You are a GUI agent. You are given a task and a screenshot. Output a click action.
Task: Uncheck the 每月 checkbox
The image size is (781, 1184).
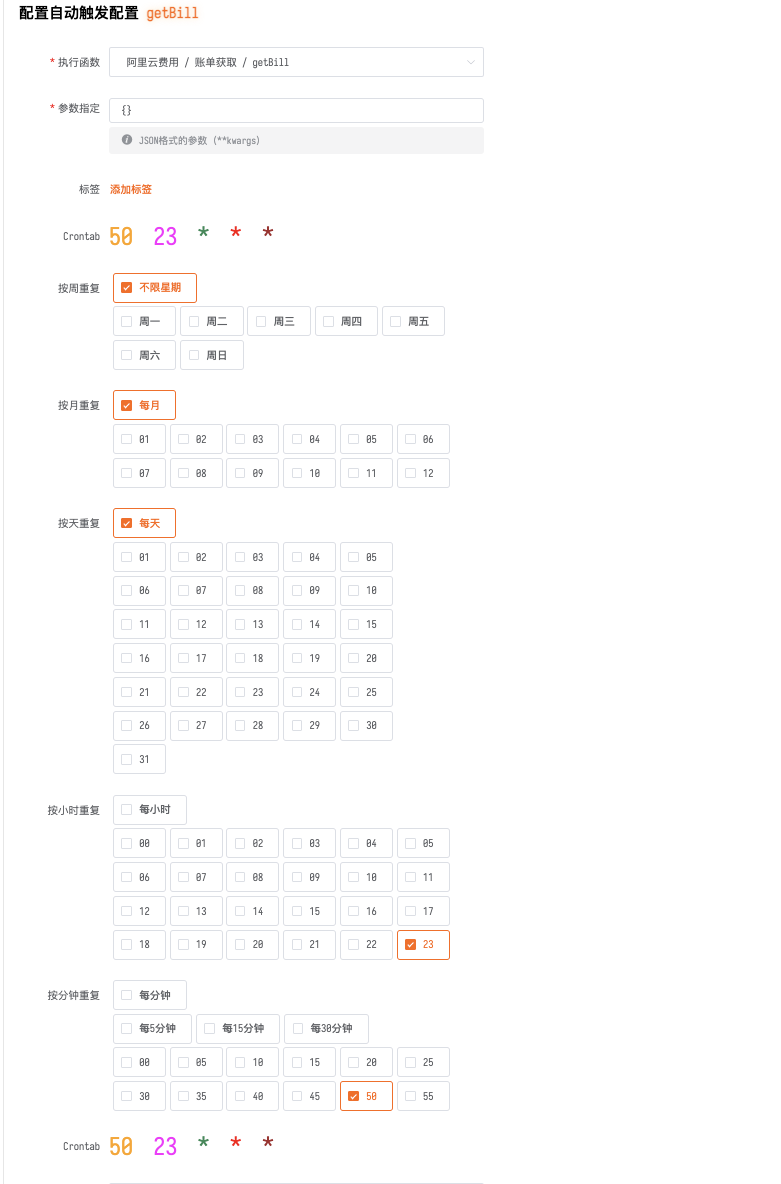coord(127,405)
